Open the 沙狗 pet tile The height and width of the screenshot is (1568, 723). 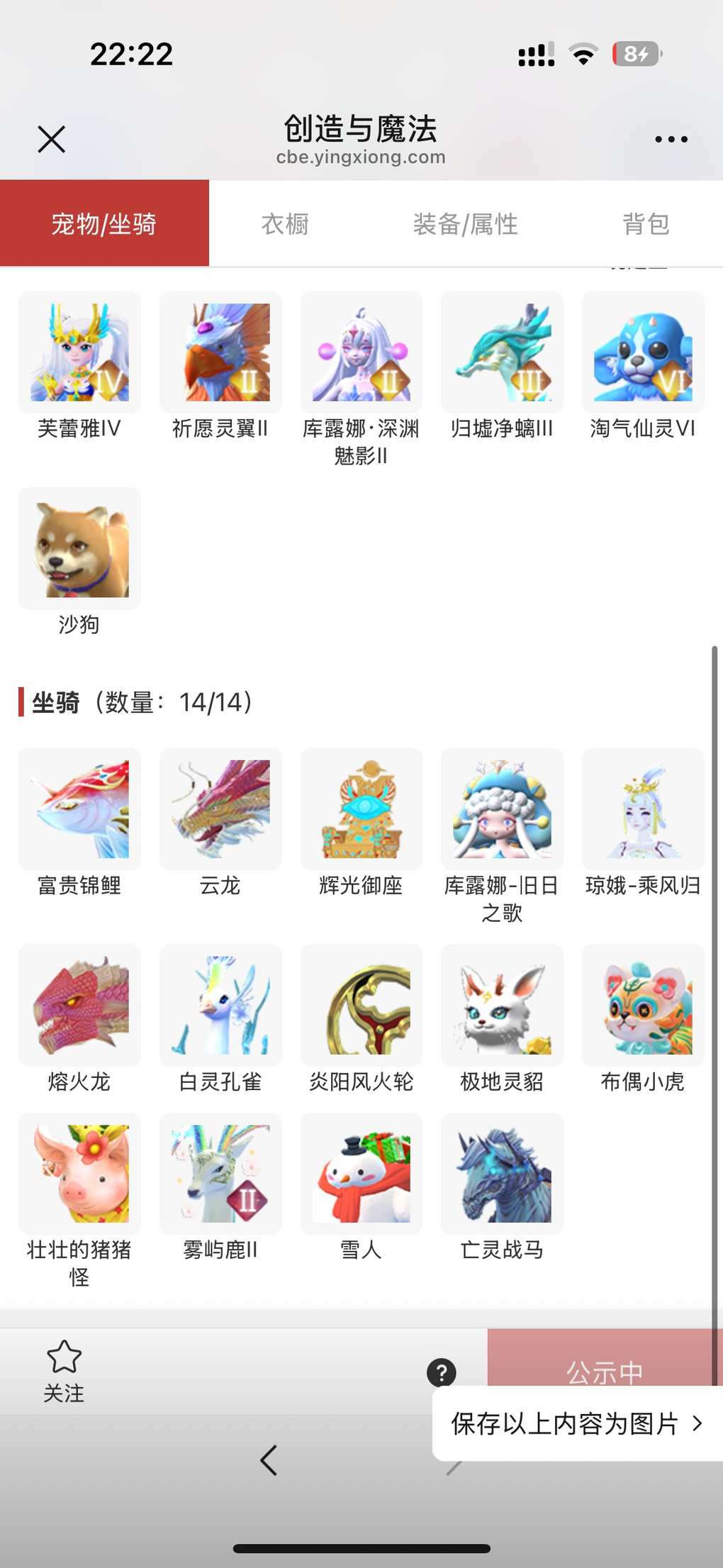tap(79, 549)
